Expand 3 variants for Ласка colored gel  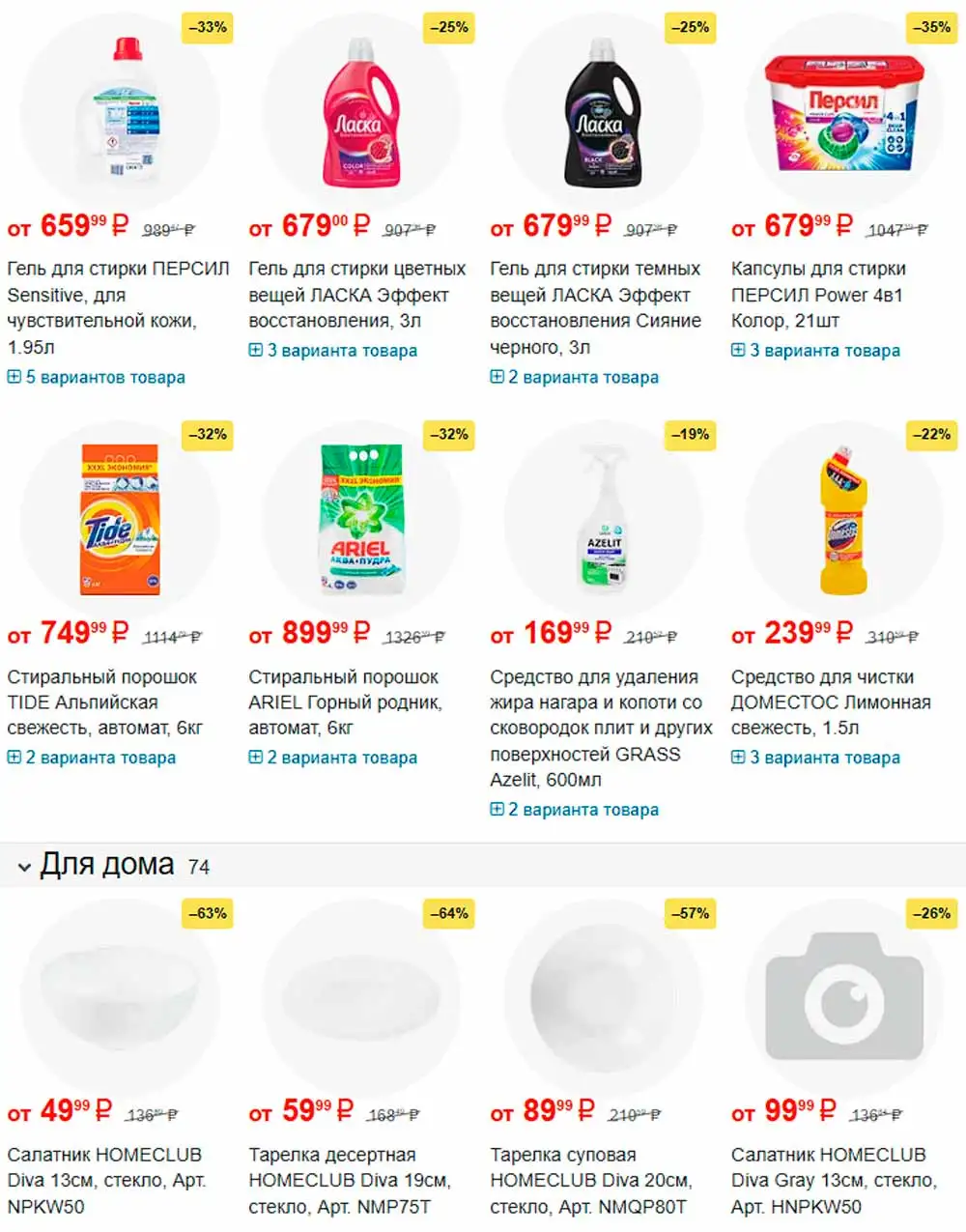(333, 351)
